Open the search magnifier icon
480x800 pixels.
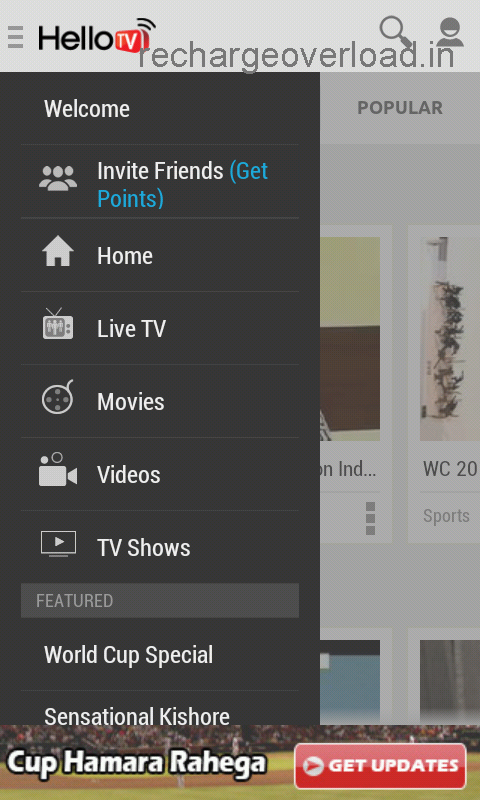click(396, 33)
